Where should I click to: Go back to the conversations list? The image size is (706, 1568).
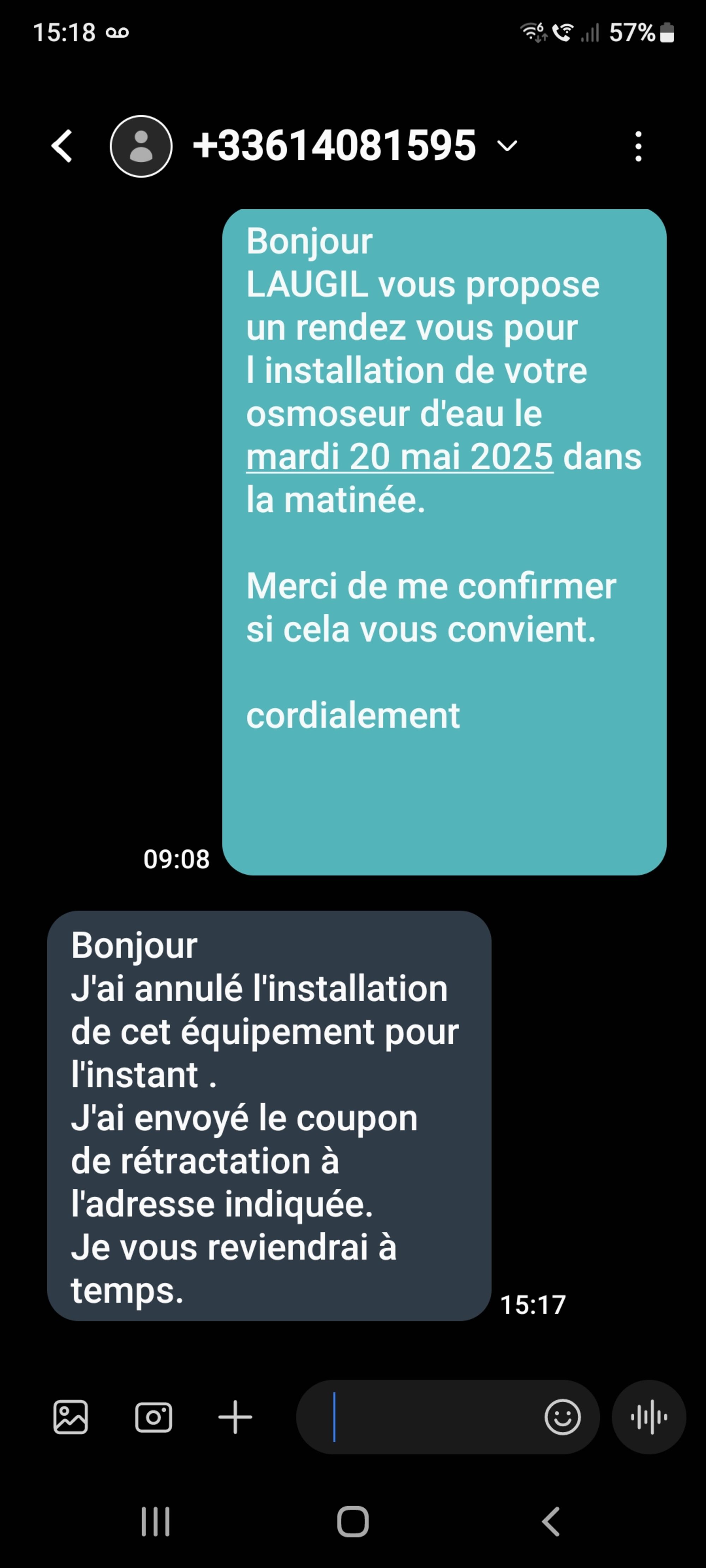point(62,146)
